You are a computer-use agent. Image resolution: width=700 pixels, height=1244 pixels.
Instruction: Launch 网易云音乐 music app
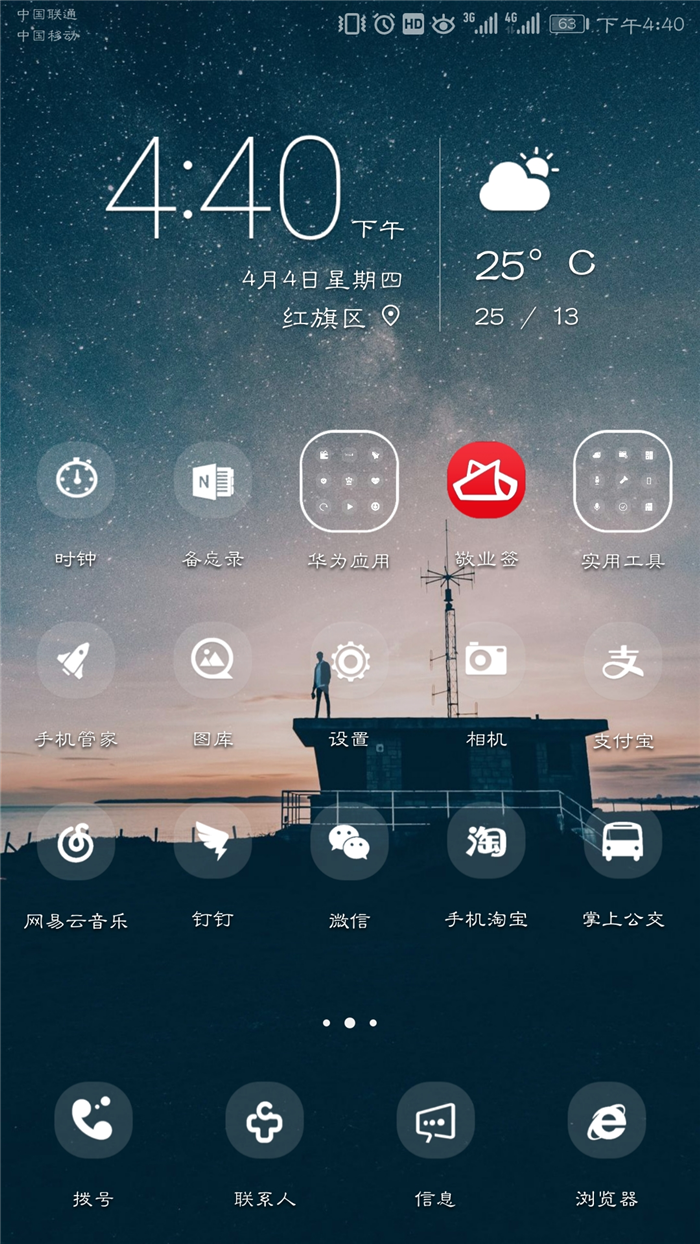[76, 841]
